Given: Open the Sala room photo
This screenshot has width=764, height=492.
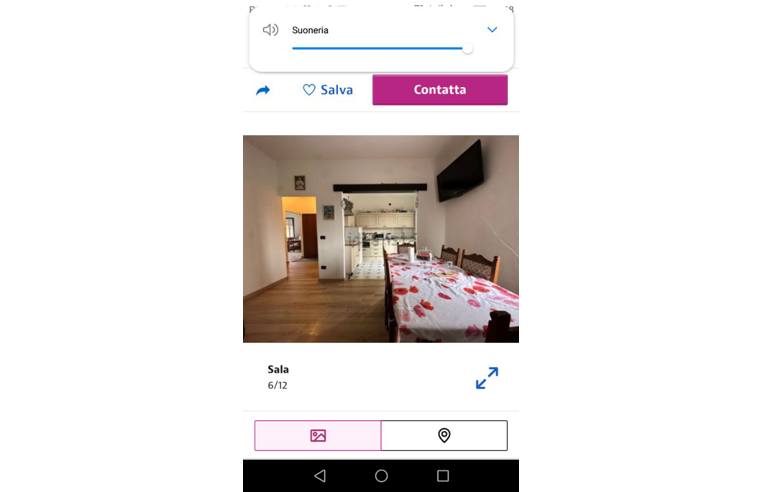Looking at the screenshot, I should [x=380, y=239].
